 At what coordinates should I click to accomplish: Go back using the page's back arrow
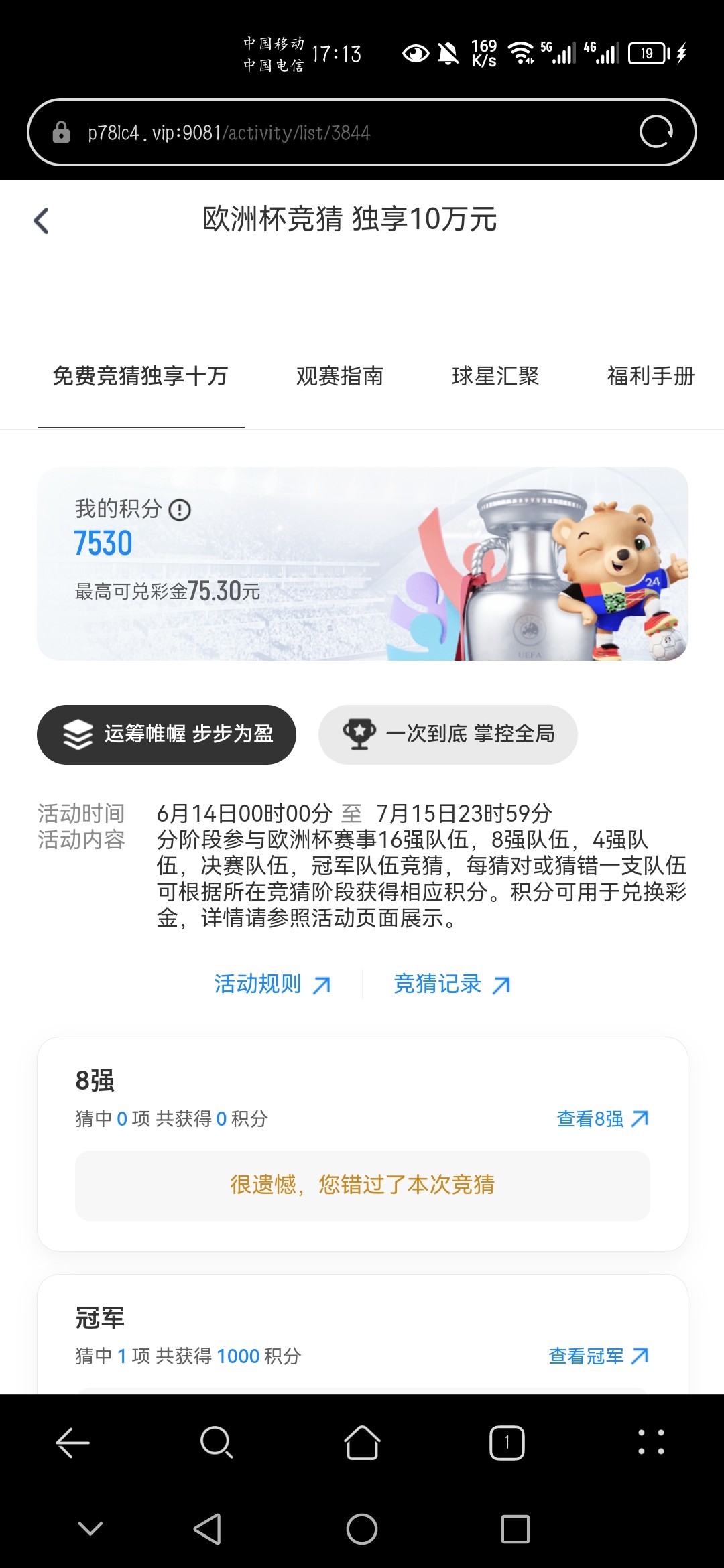pos(42,220)
